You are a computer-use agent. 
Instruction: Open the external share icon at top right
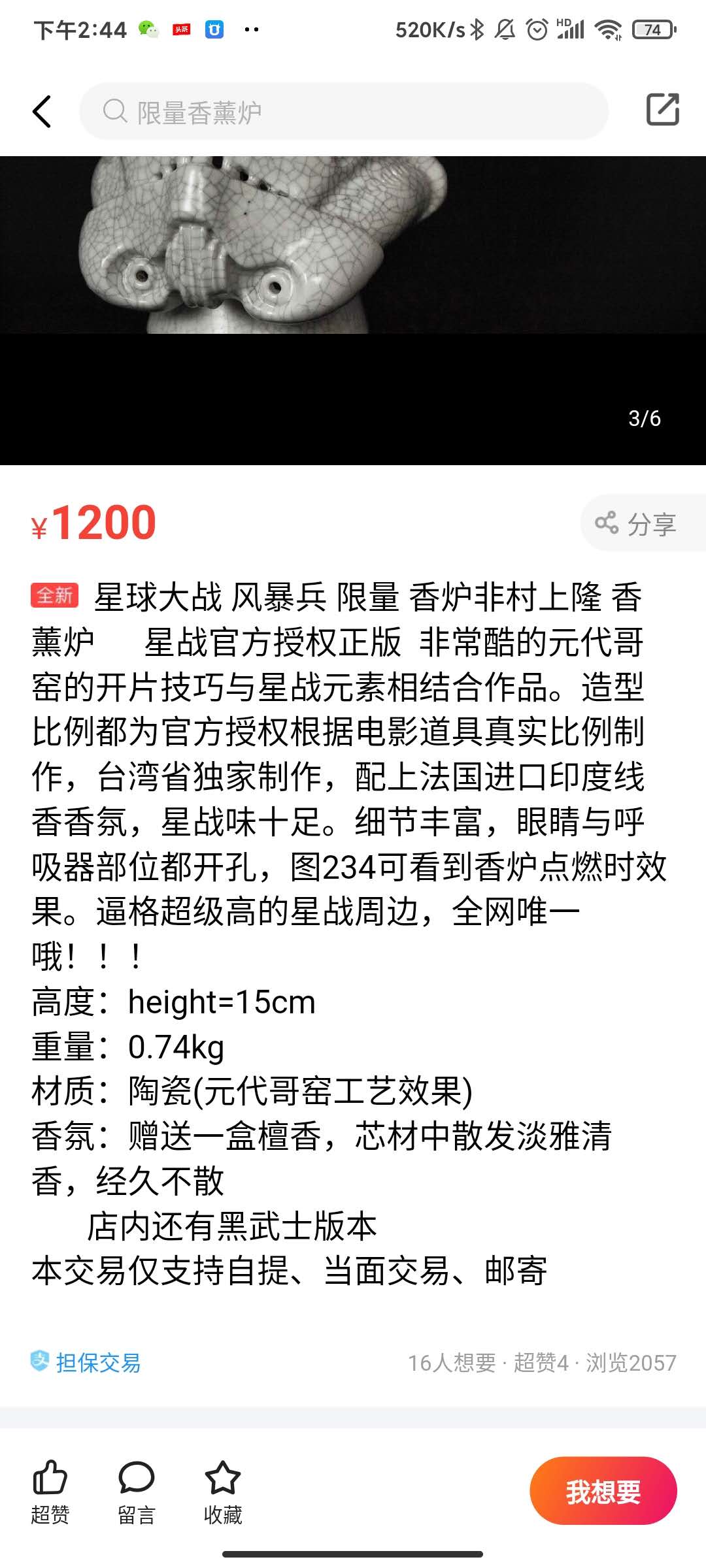point(662,110)
